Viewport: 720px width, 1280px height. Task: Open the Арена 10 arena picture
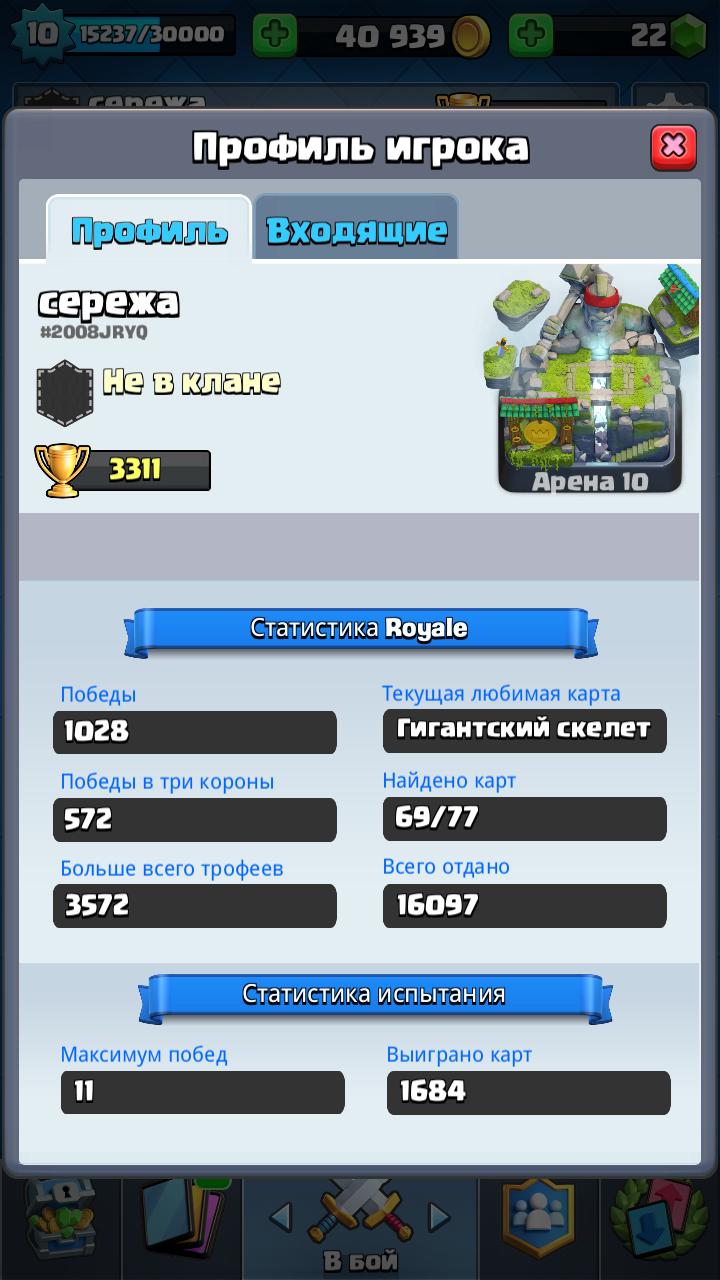[591, 380]
